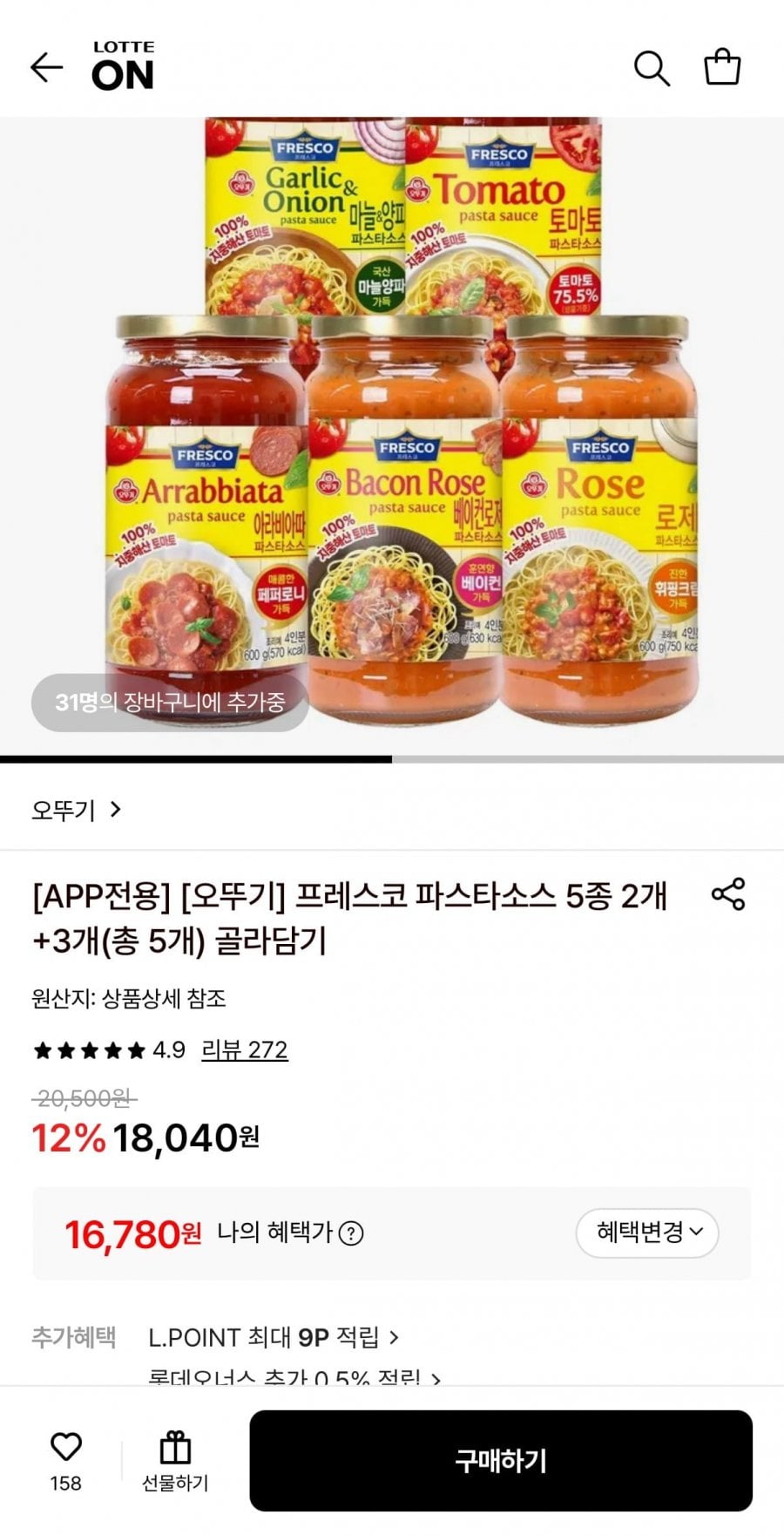Show info about 나의 혜택가

tap(350, 1233)
